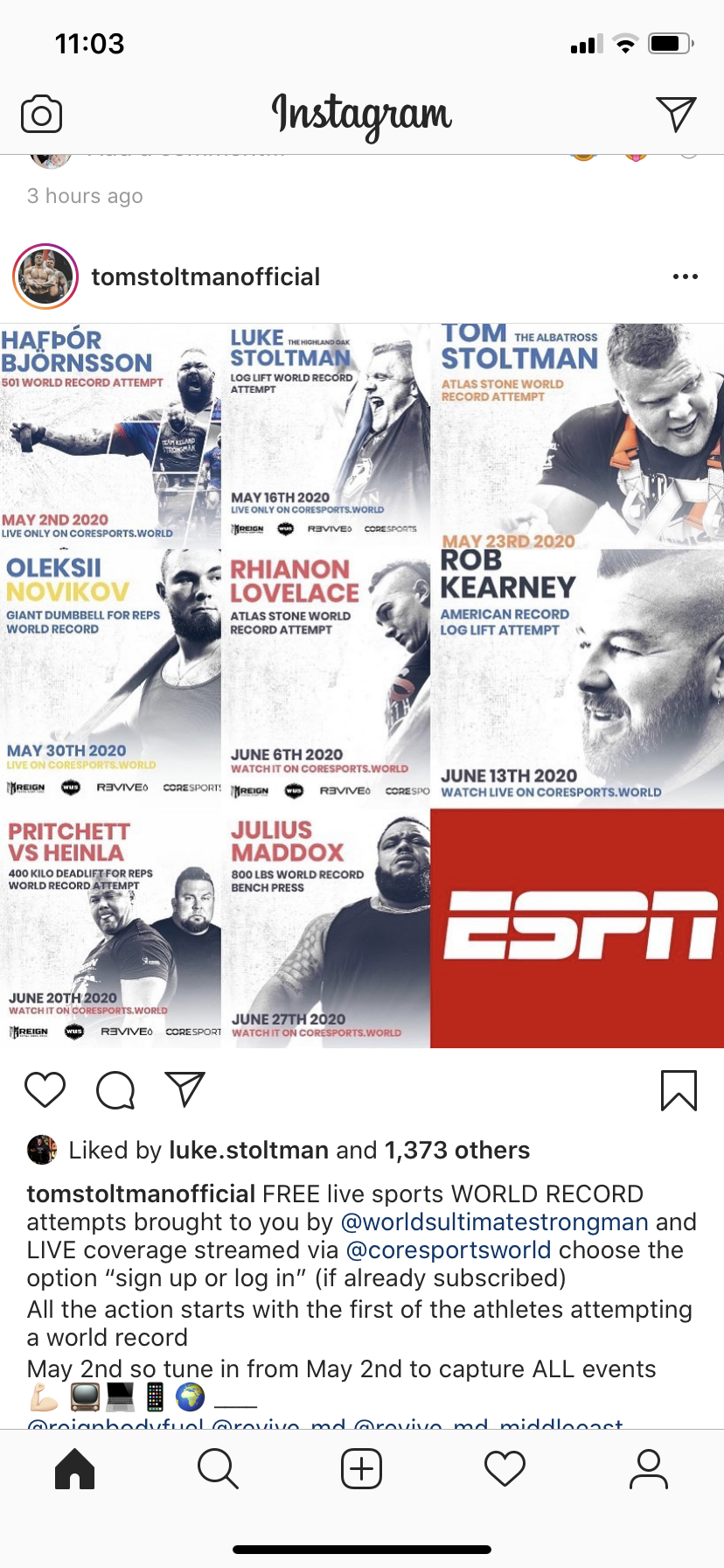Share the post via paper plane icon
724x1568 pixels.
click(x=185, y=1089)
